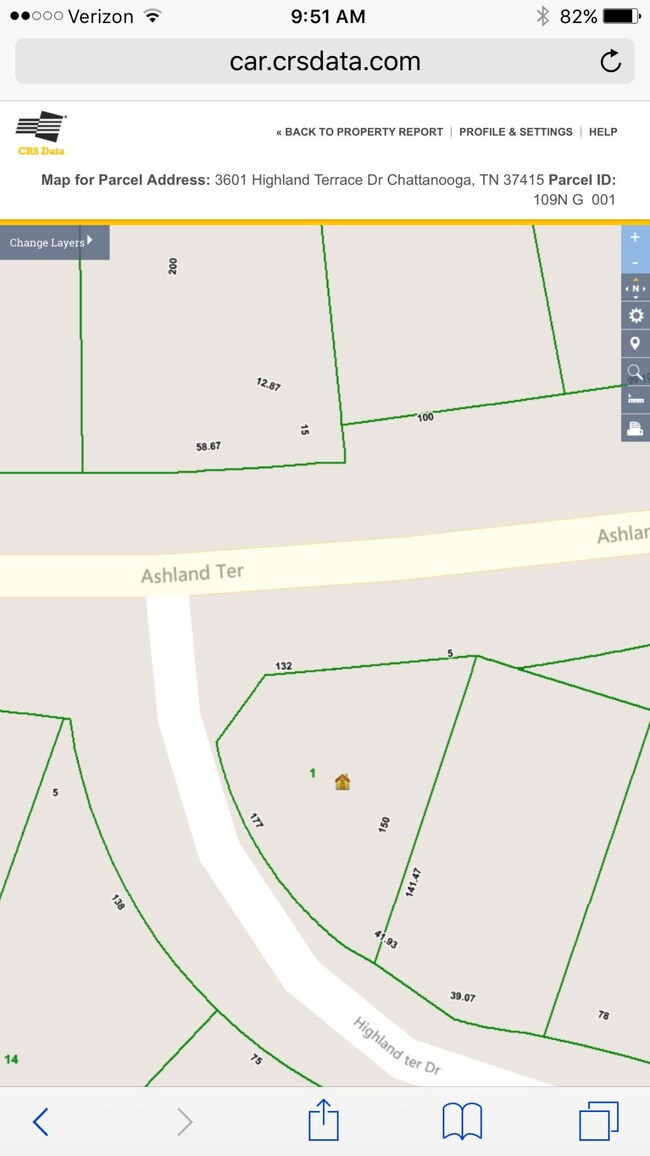Tap the house marker on parcel 1
Image resolution: width=650 pixels, height=1156 pixels.
[342, 782]
